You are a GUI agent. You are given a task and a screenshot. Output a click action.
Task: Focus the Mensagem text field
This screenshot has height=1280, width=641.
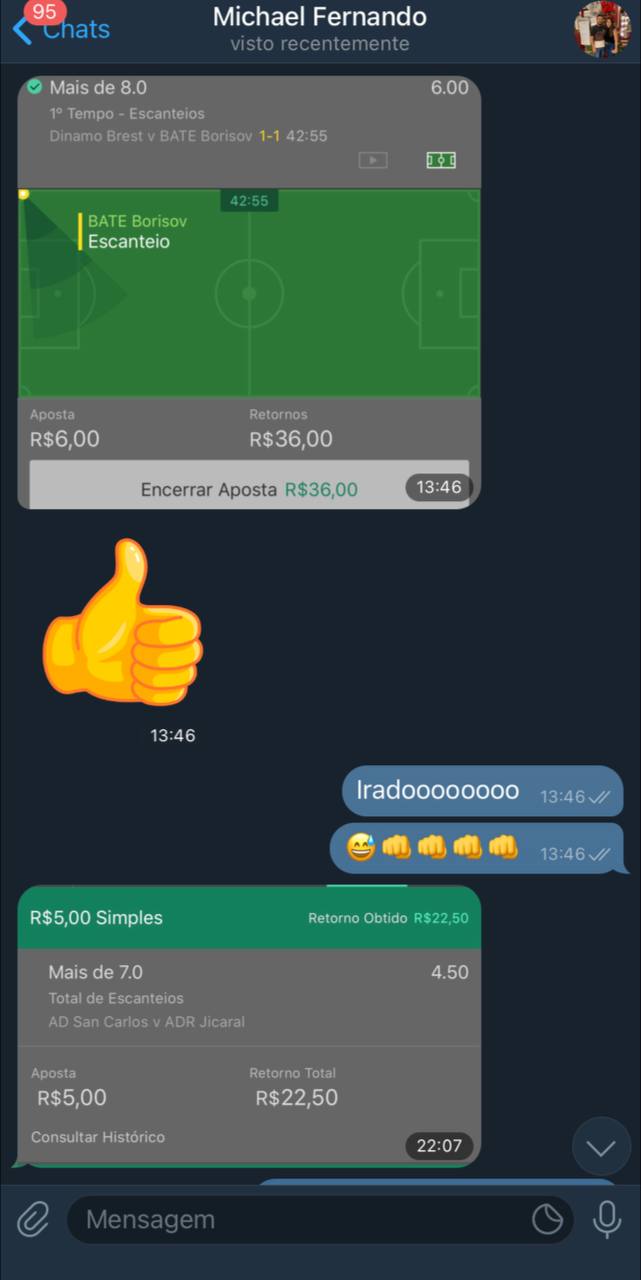coord(300,1219)
